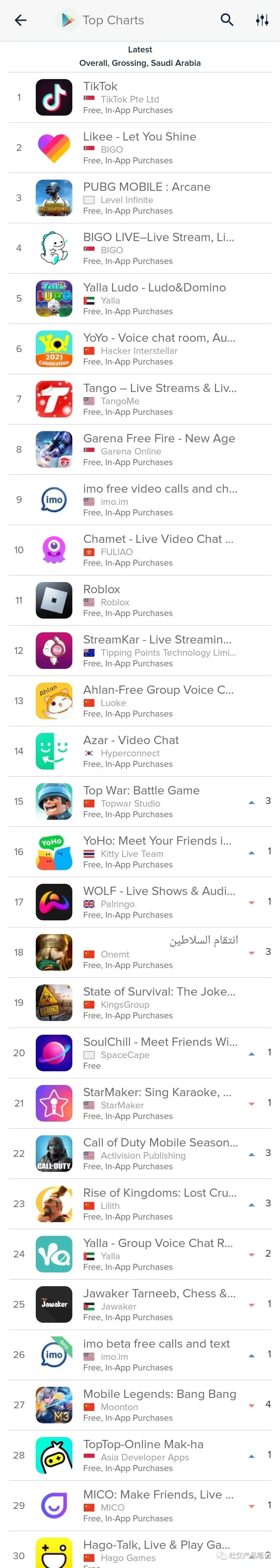The height and width of the screenshot is (1568, 280).
Task: View Call of Duty Mobile entry
Action: (x=140, y=1154)
